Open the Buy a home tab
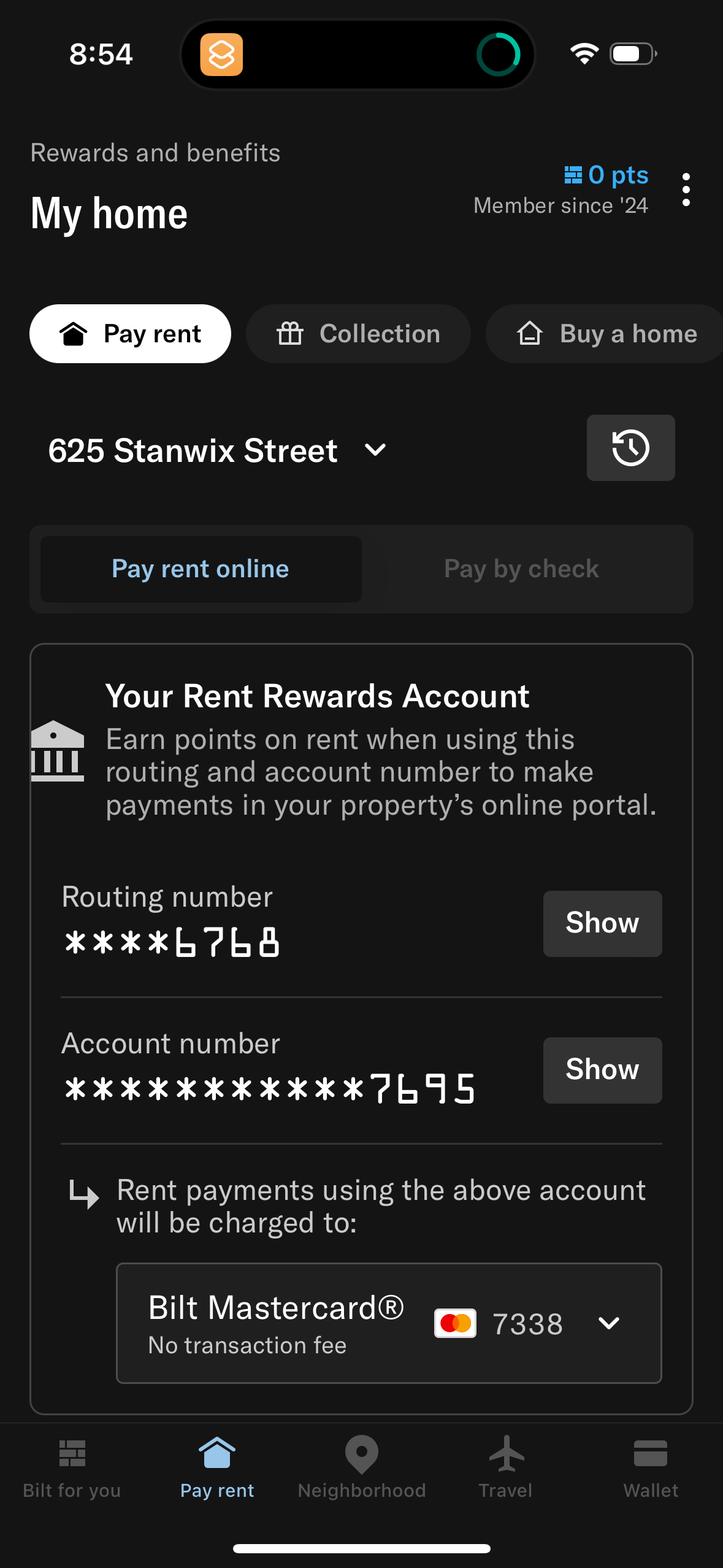The width and height of the screenshot is (723, 1568). pos(604,333)
